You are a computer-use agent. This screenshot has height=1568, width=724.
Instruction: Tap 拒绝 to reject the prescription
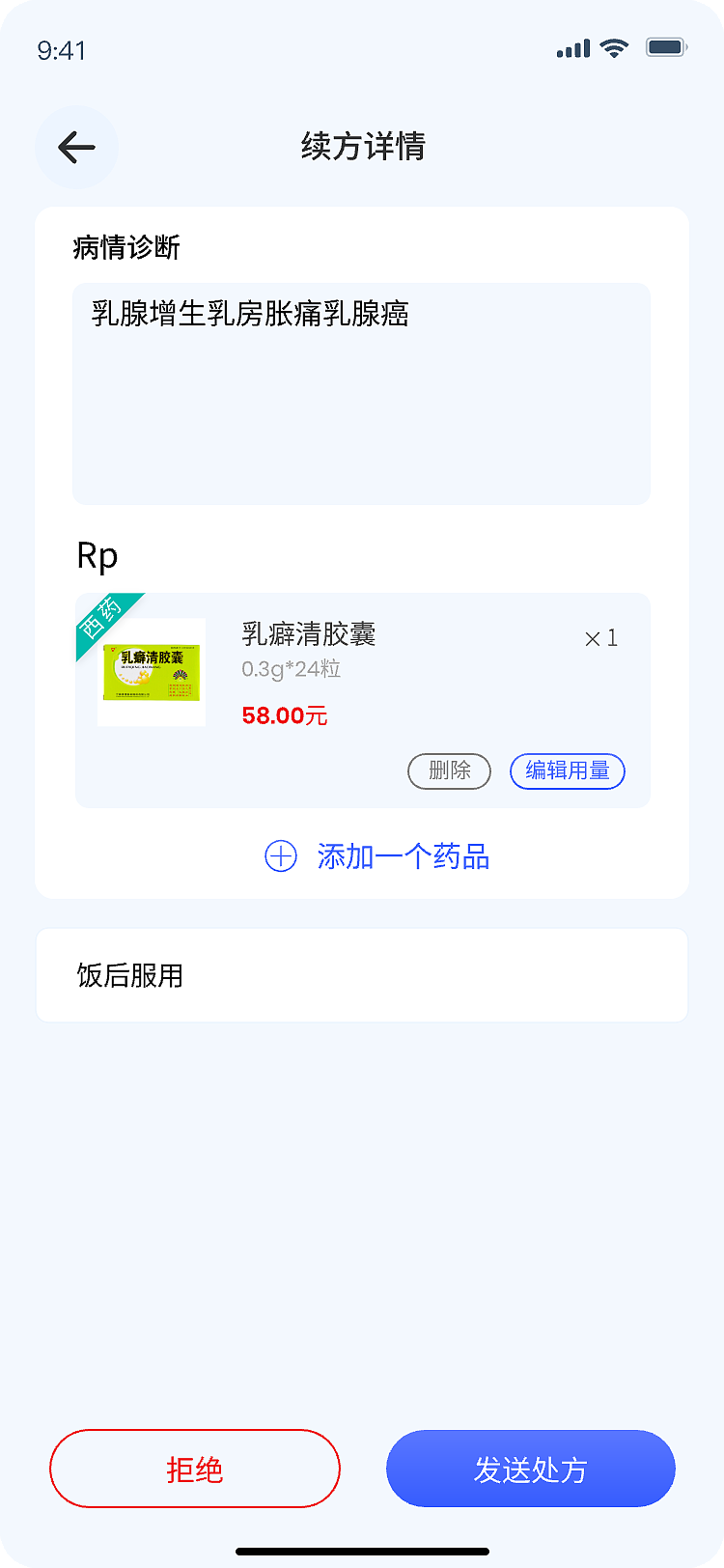194,1469
